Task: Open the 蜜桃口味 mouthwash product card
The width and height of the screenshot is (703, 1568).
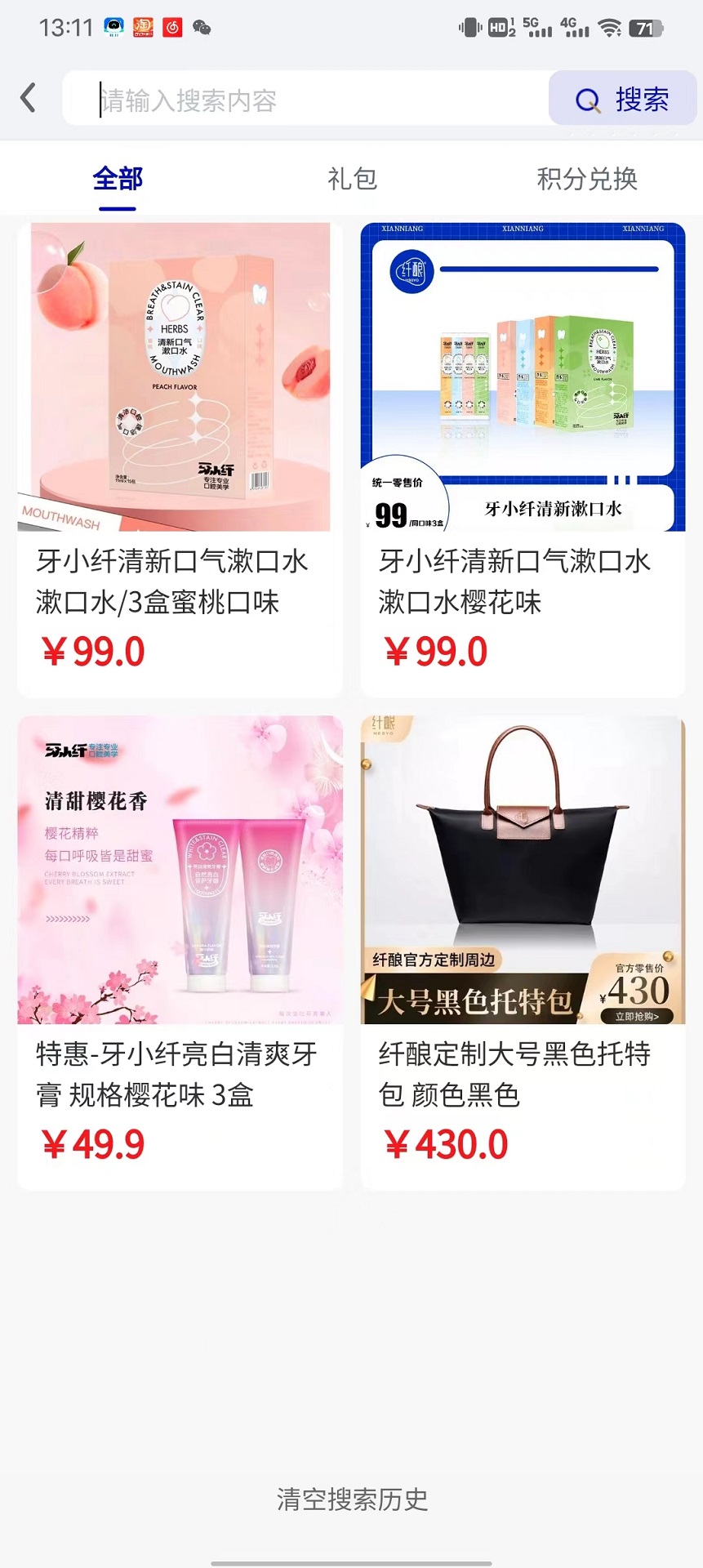Action: (x=180, y=457)
